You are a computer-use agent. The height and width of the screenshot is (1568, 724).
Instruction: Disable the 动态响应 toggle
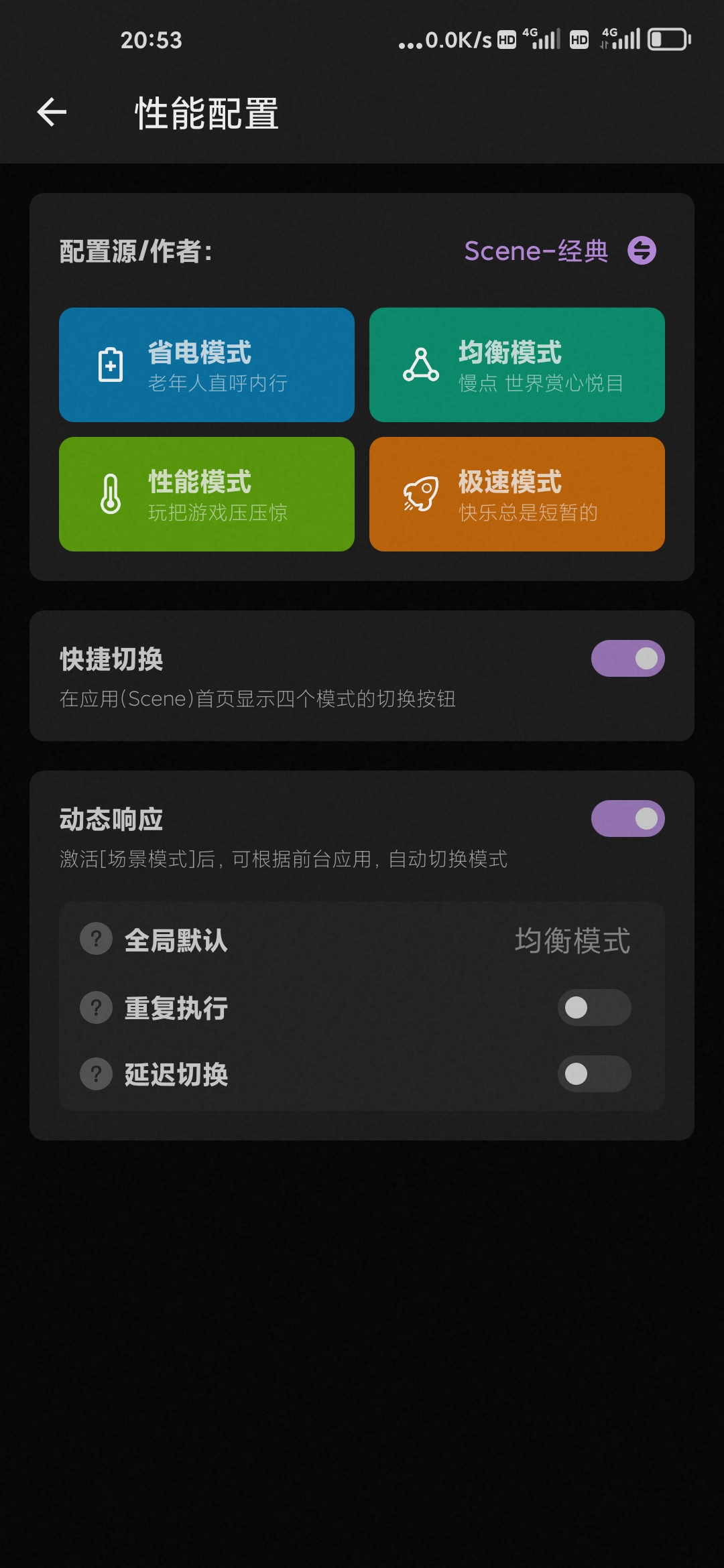pos(628,818)
